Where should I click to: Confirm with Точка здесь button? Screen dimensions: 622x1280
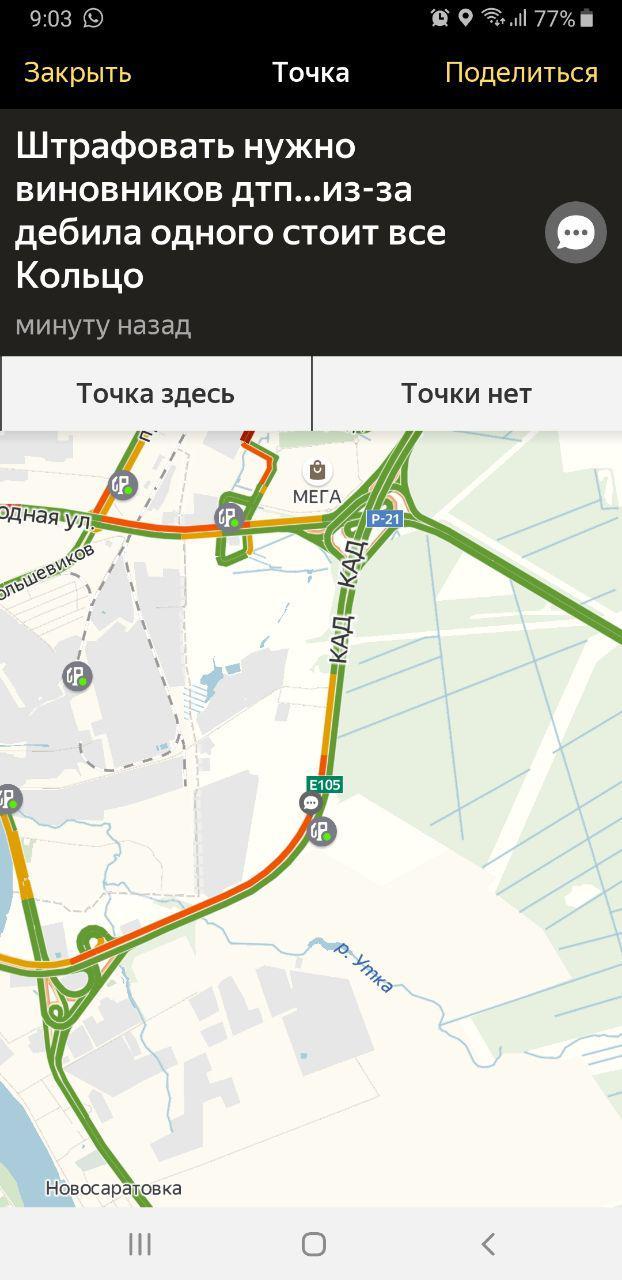point(156,394)
